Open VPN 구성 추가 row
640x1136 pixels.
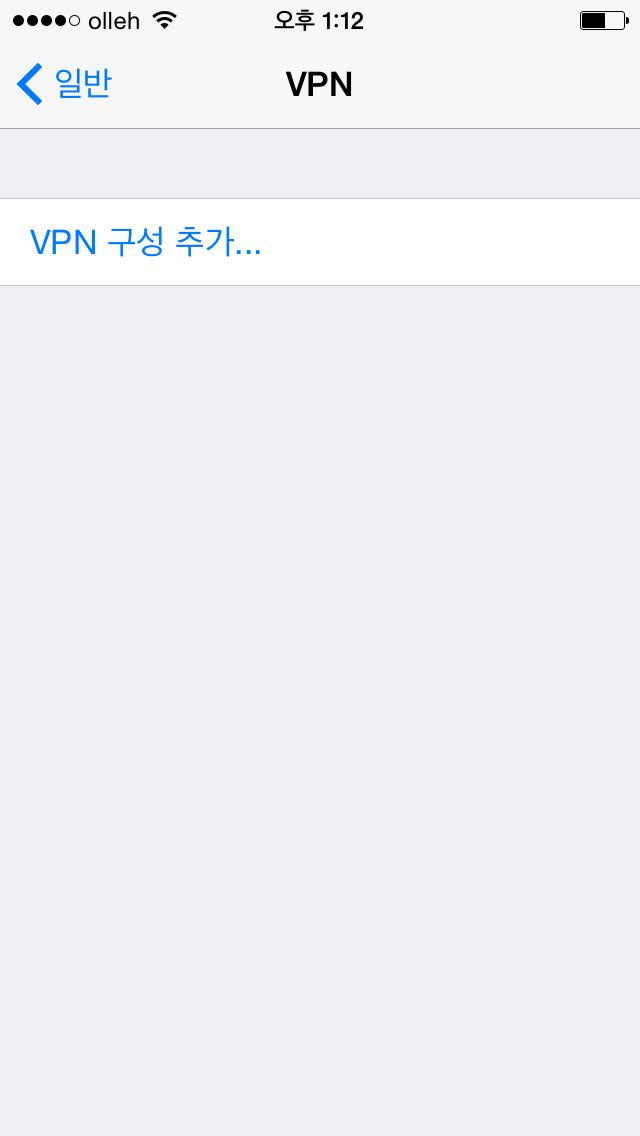point(320,242)
